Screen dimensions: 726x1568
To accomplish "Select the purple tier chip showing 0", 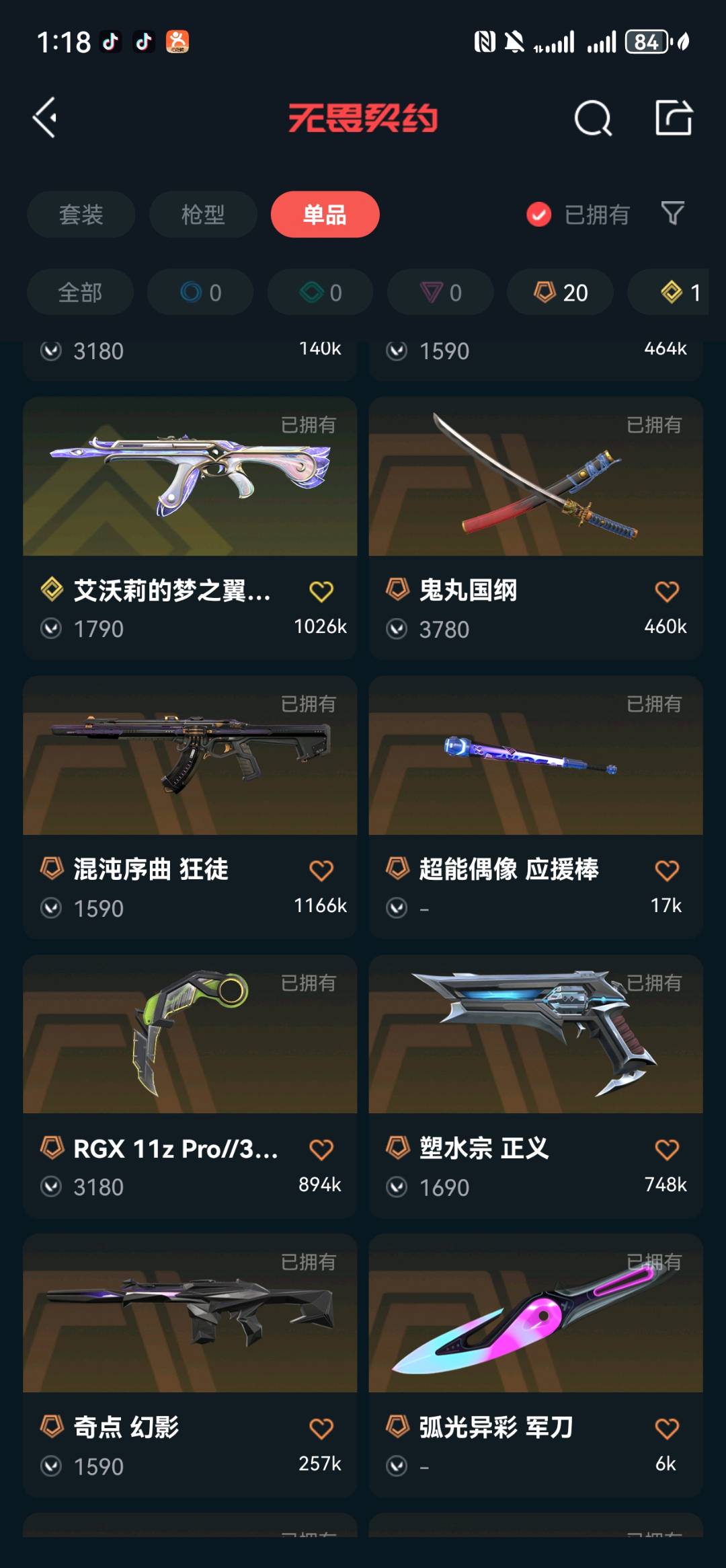I will pos(440,293).
